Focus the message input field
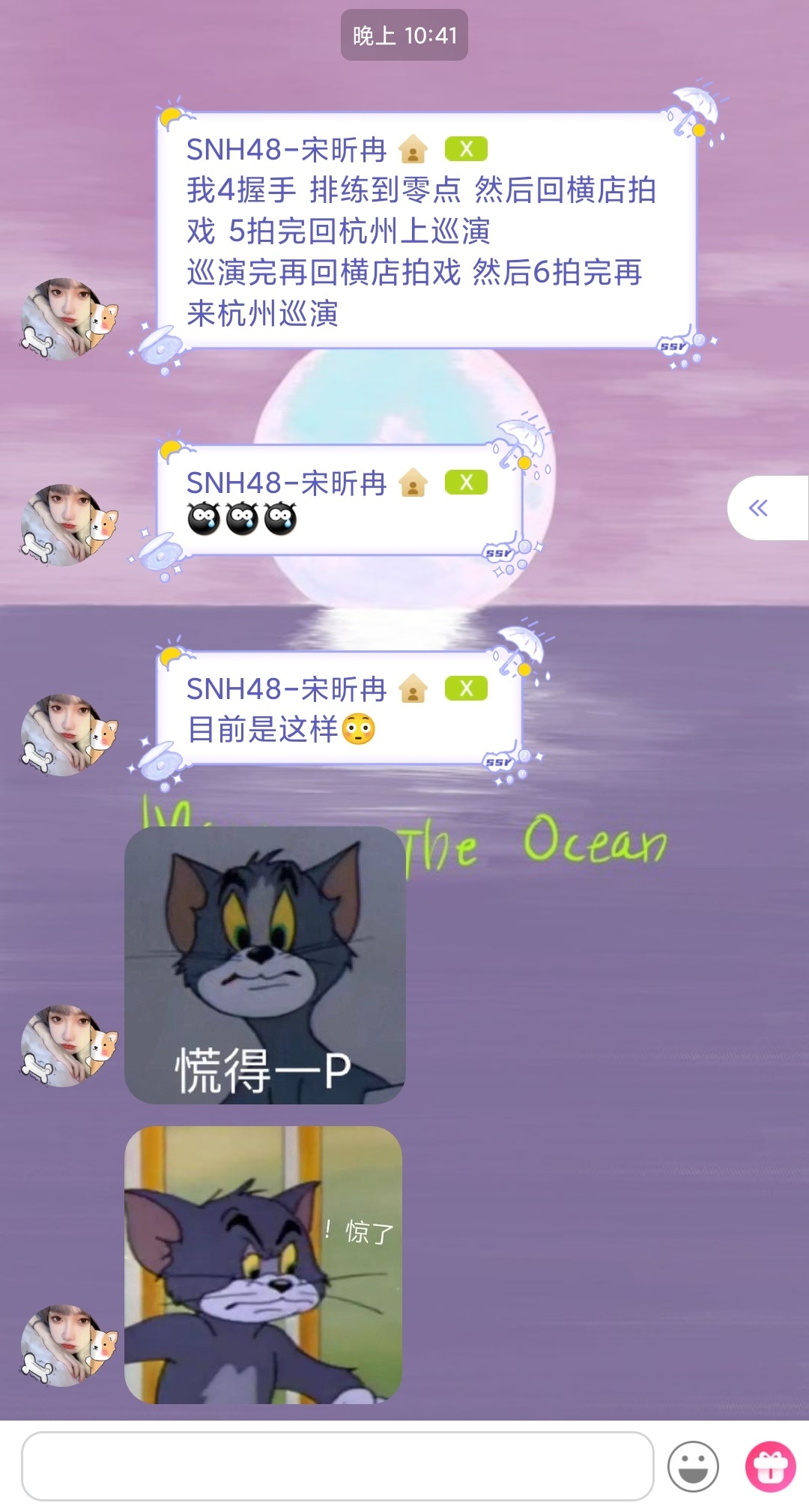809x1512 pixels. point(337,1466)
